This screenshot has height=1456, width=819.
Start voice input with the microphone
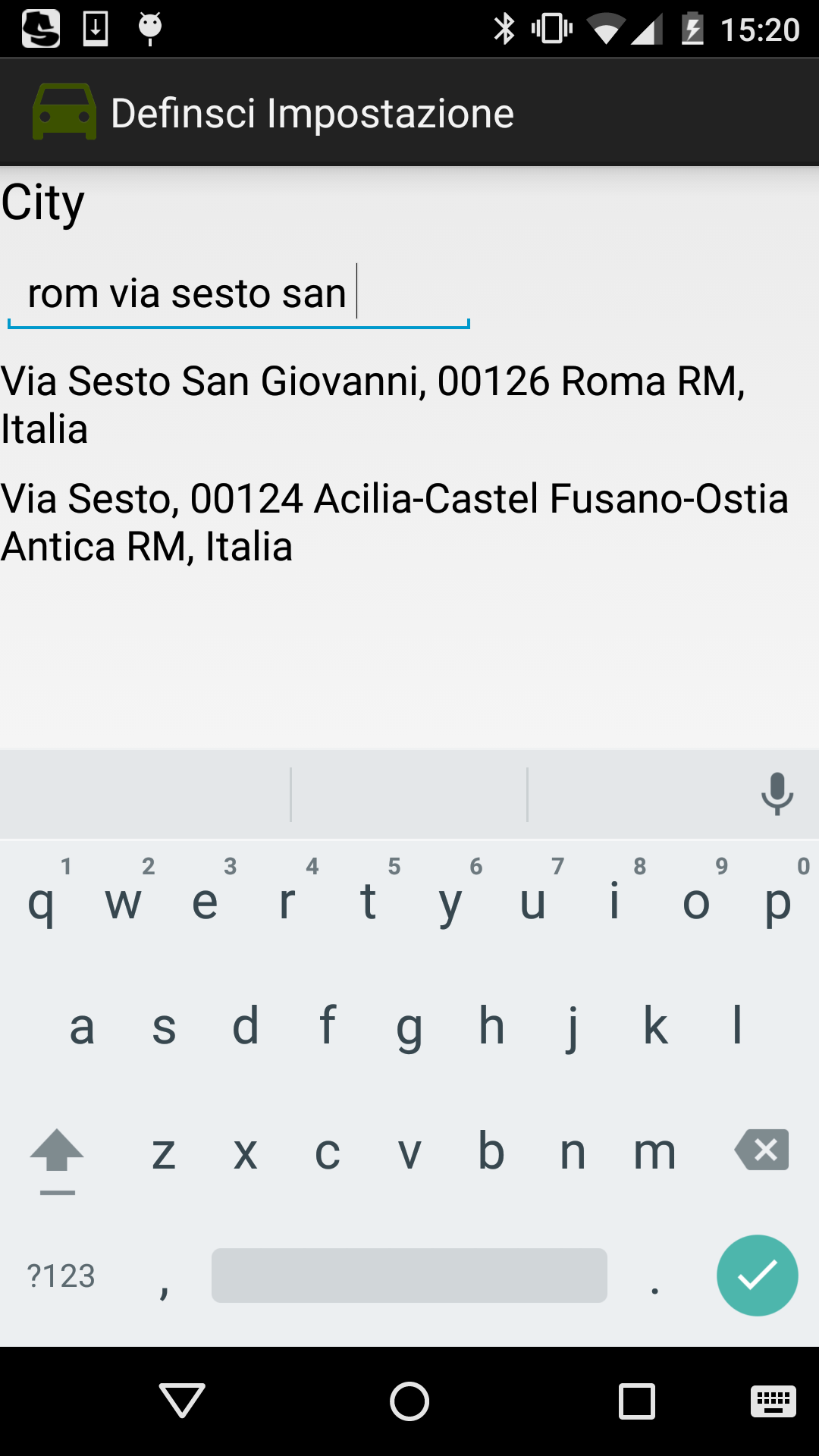tap(777, 794)
